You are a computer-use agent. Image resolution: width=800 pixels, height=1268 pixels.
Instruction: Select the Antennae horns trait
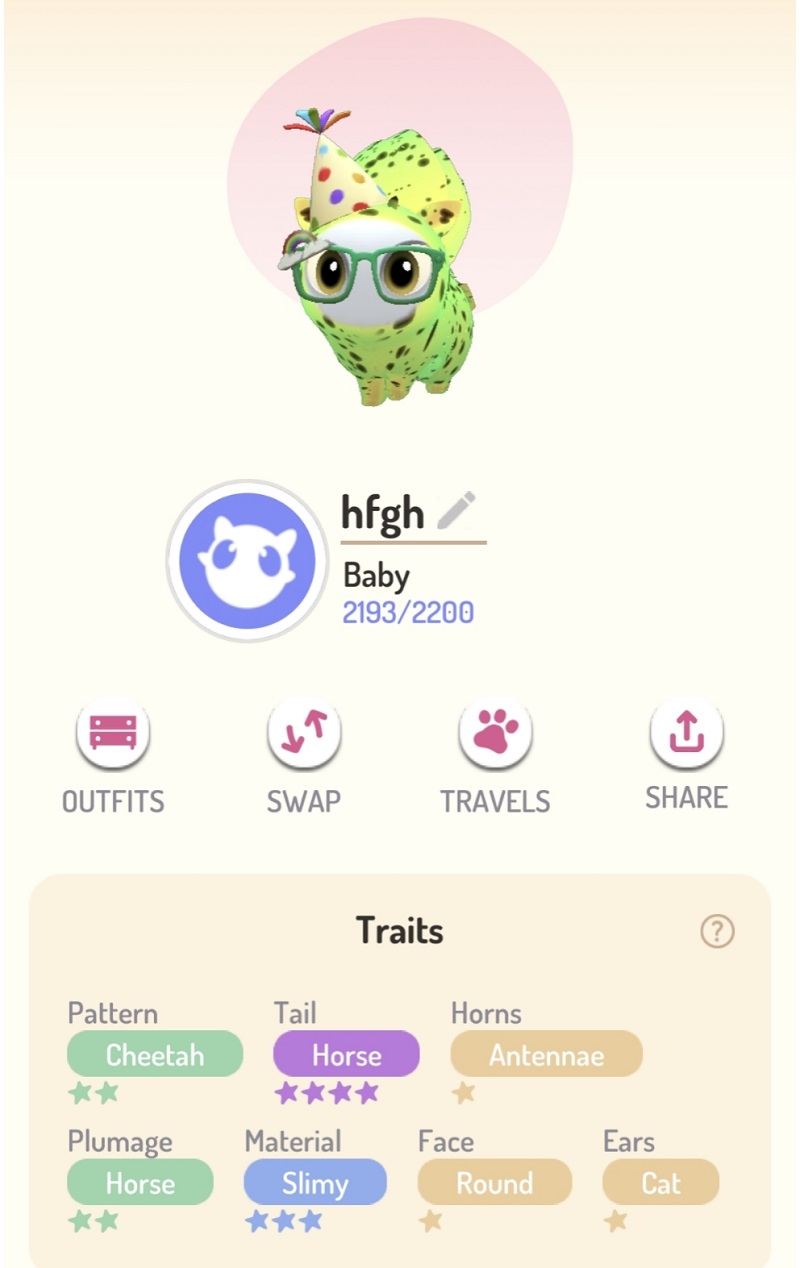(x=546, y=1054)
